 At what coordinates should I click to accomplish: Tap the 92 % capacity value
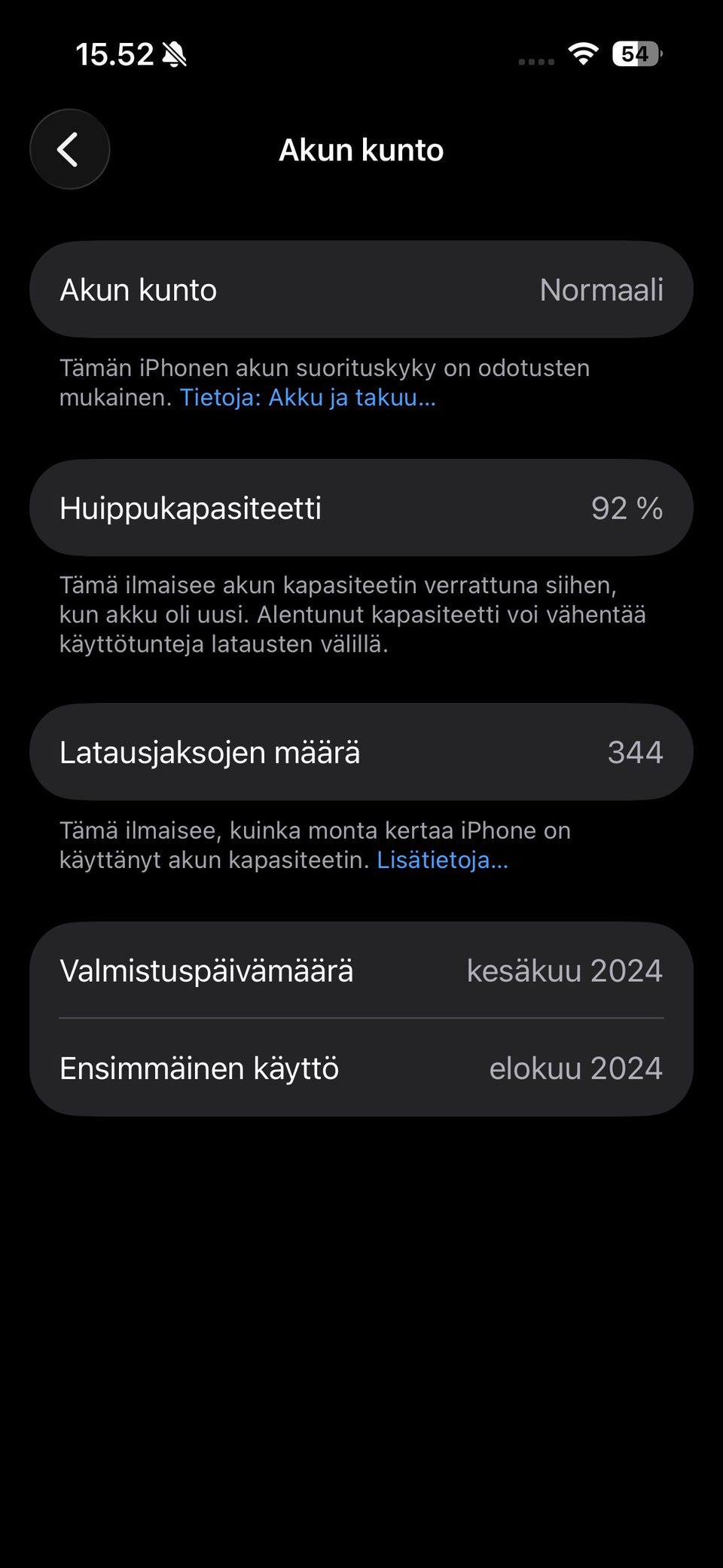[x=627, y=508]
